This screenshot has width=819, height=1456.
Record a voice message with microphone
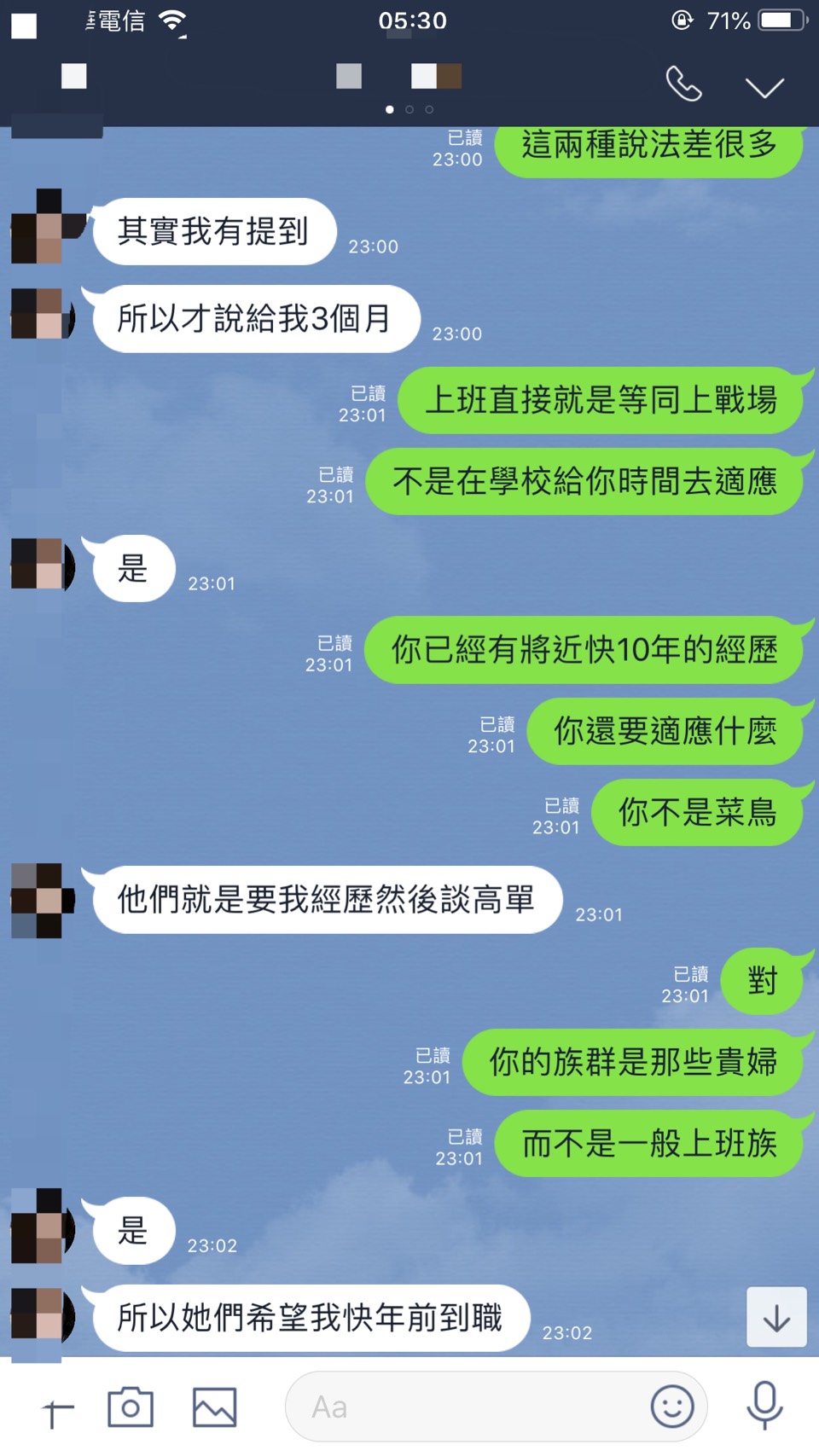[764, 1406]
